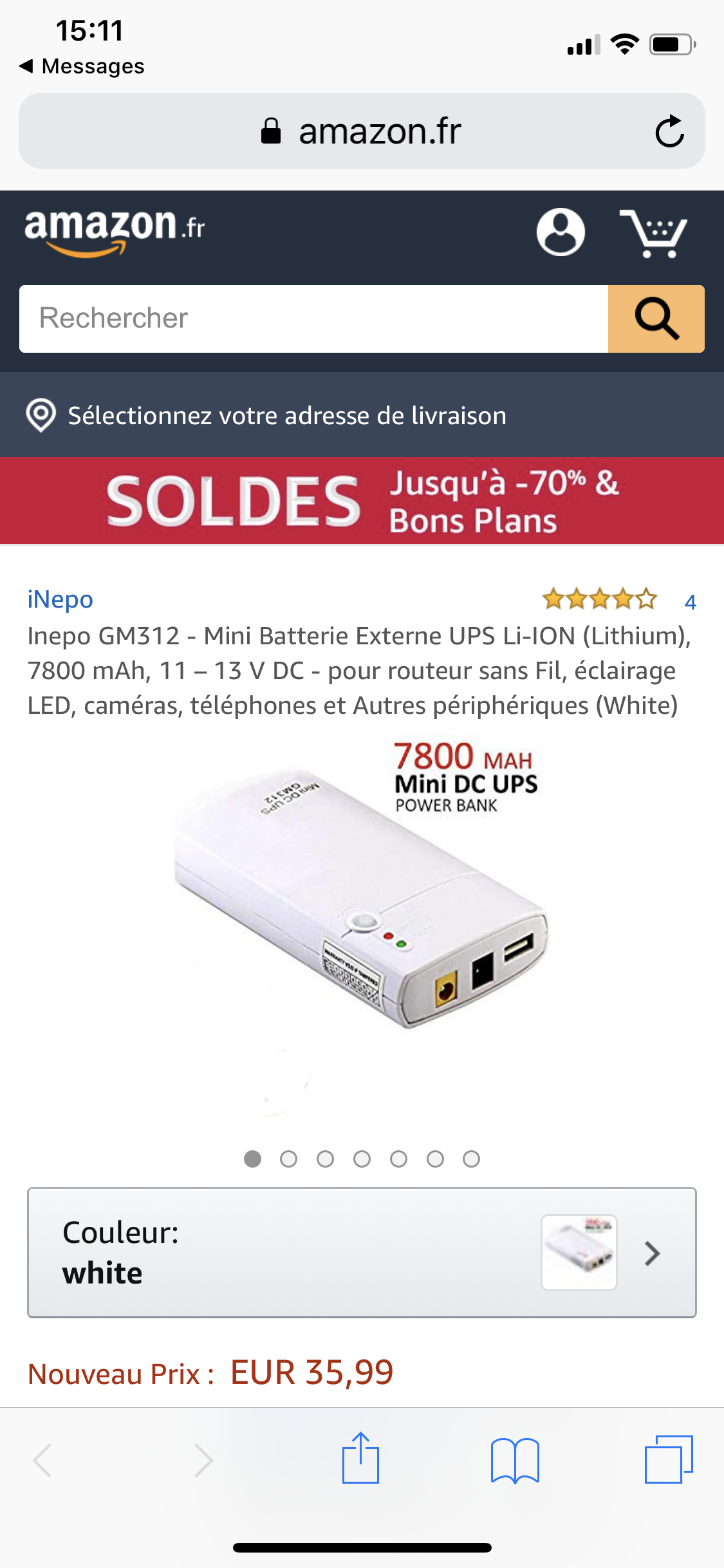Show open Safari tabs
This screenshot has height=1568, width=724.
point(669,1459)
